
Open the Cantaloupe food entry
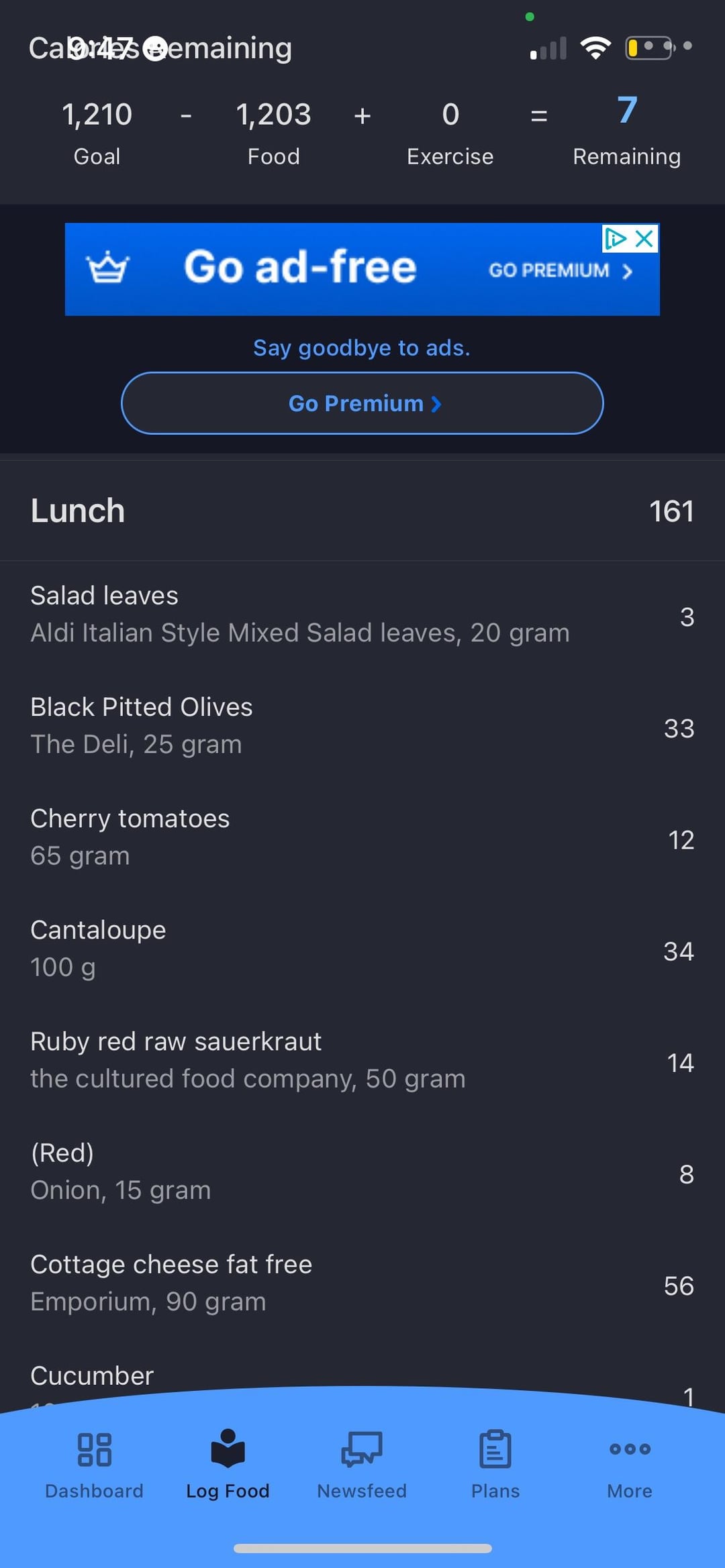coord(362,949)
